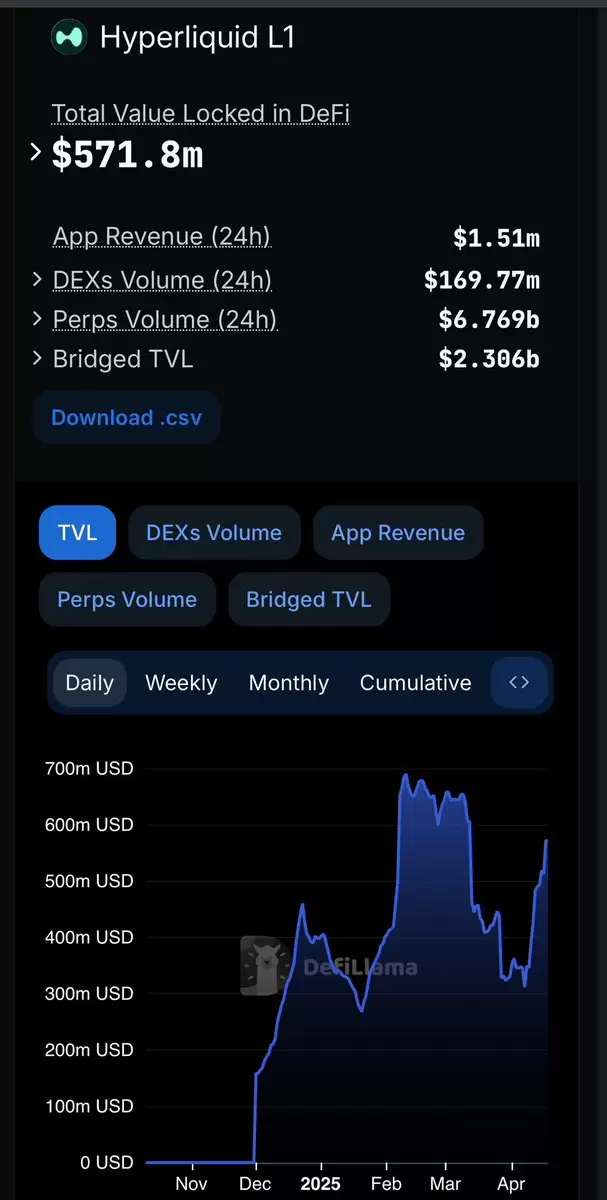Switch chart interval to Weekly
This screenshot has height=1200, width=607.
tap(181, 683)
